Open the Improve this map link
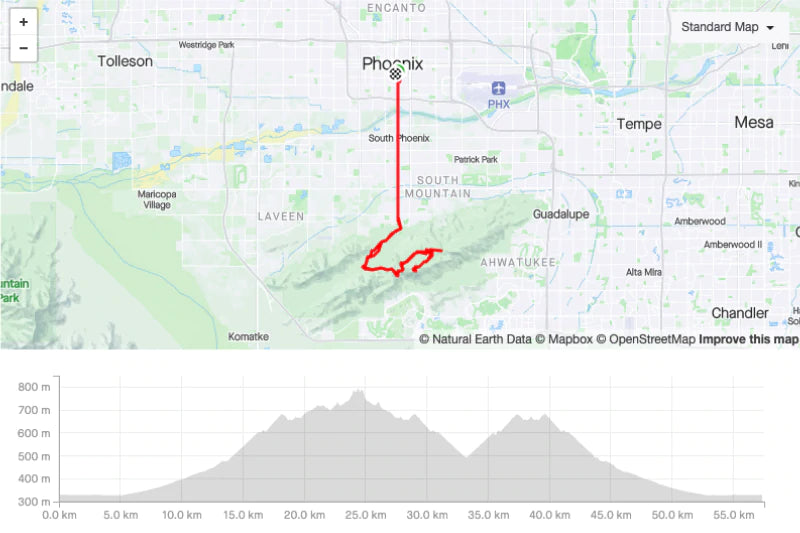800x533 pixels. (748, 339)
